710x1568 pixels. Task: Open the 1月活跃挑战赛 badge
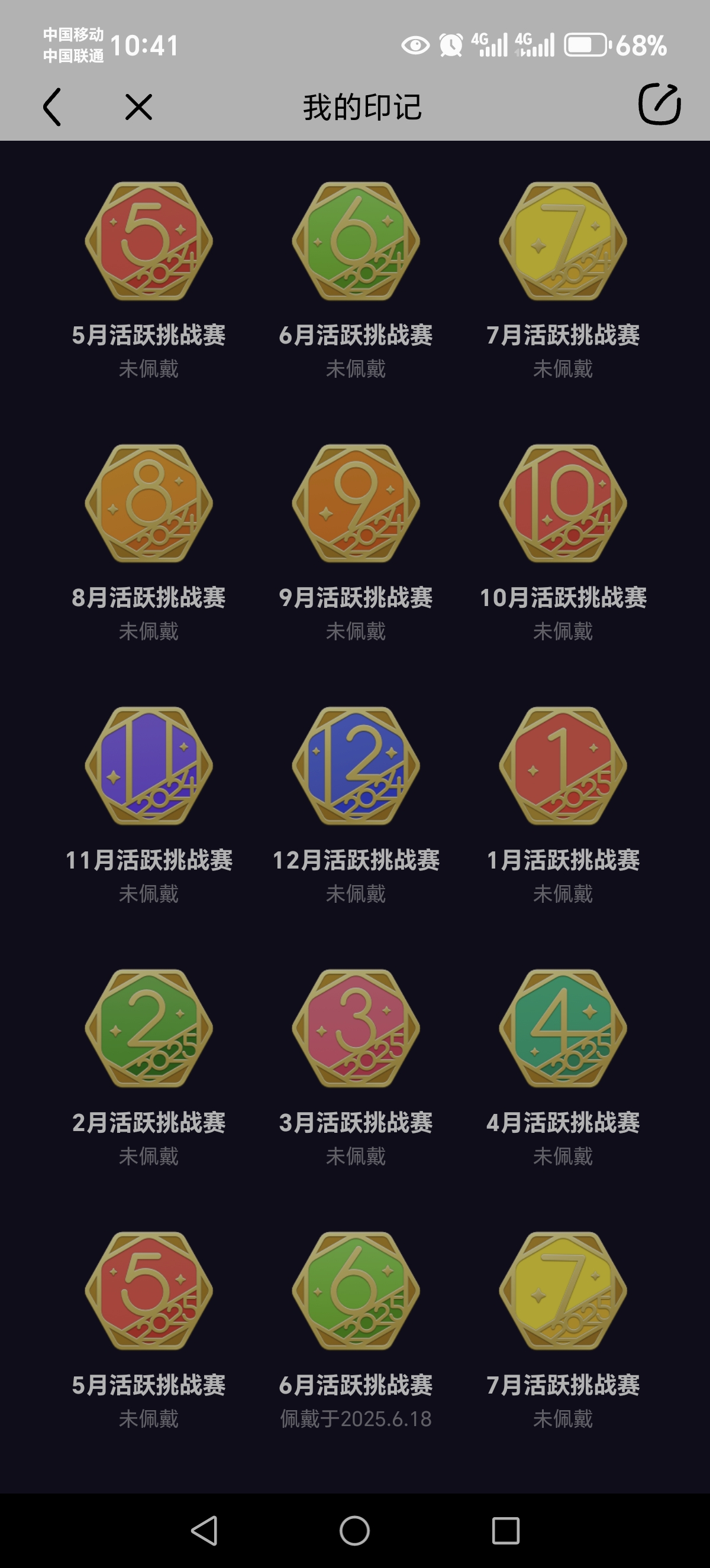coord(563,766)
